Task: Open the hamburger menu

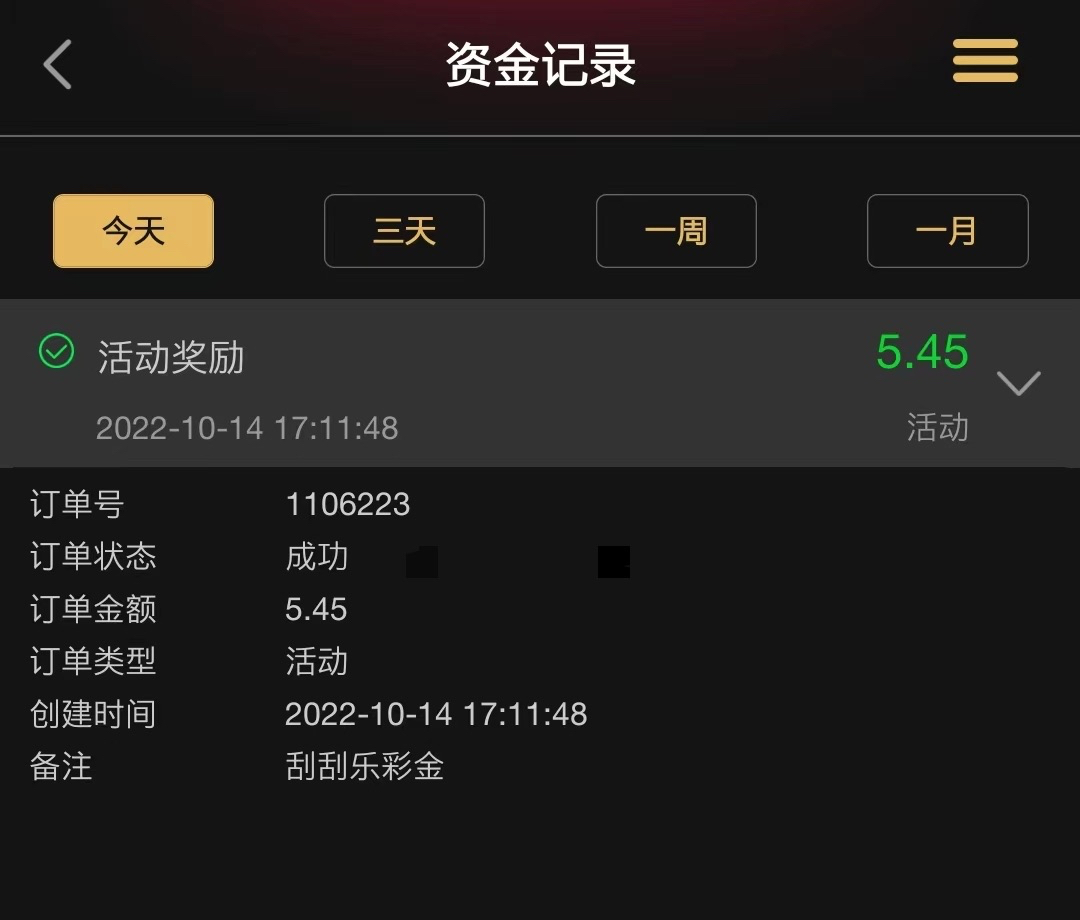Action: point(985,62)
